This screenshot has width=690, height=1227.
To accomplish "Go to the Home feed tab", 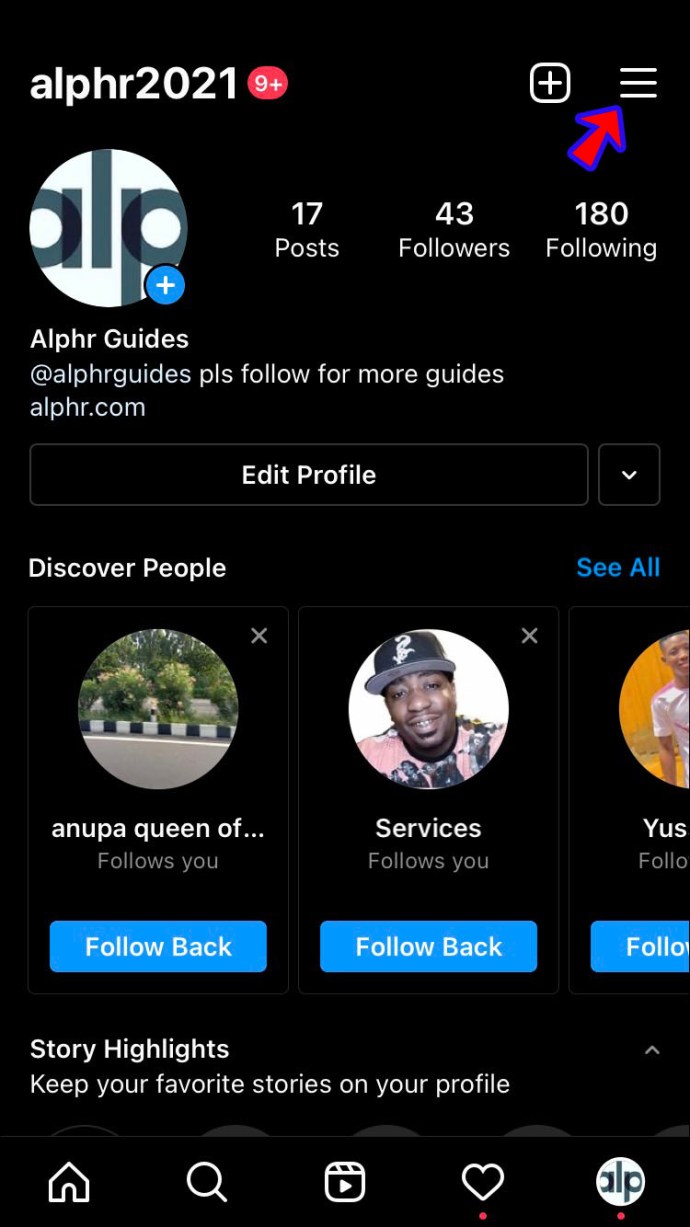I will click(x=69, y=1183).
